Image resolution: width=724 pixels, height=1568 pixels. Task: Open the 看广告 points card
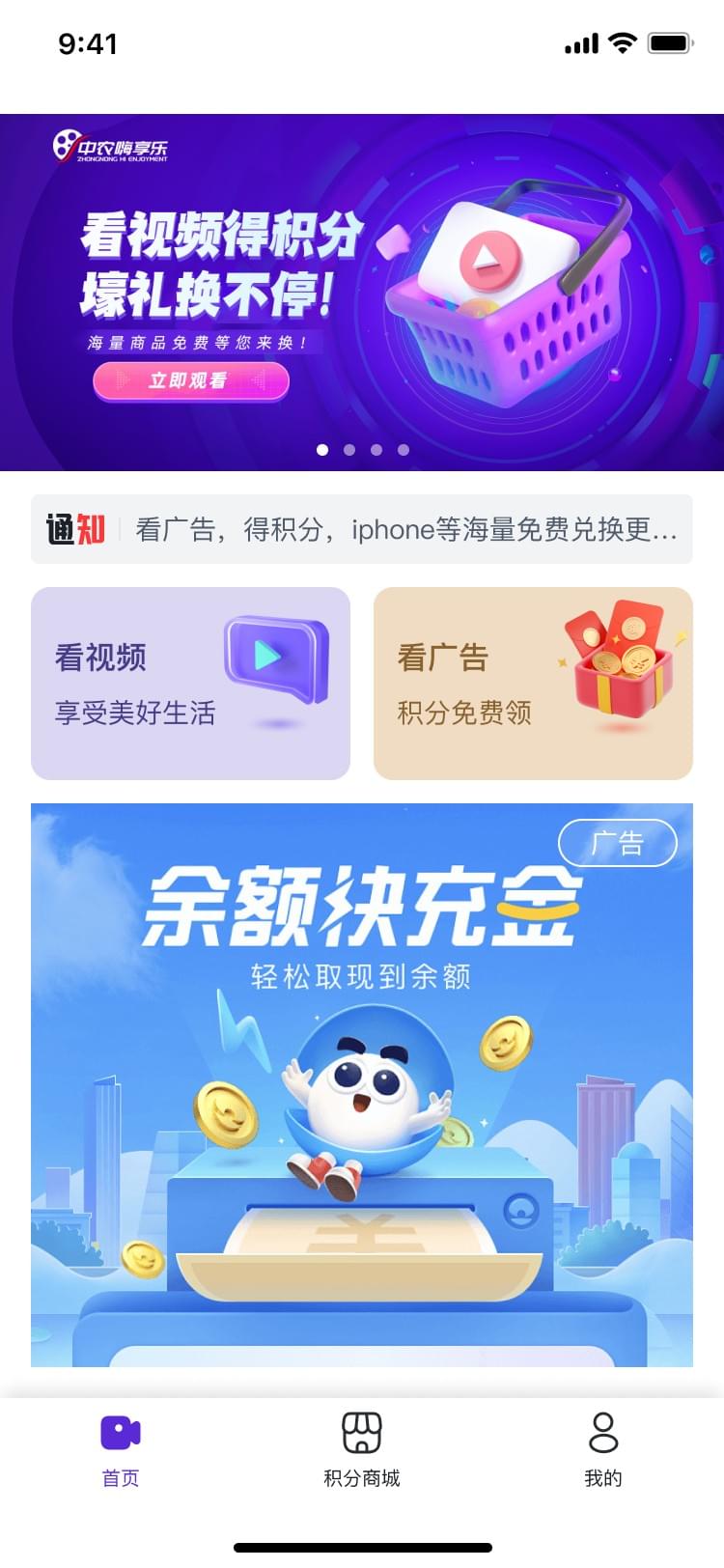click(533, 684)
